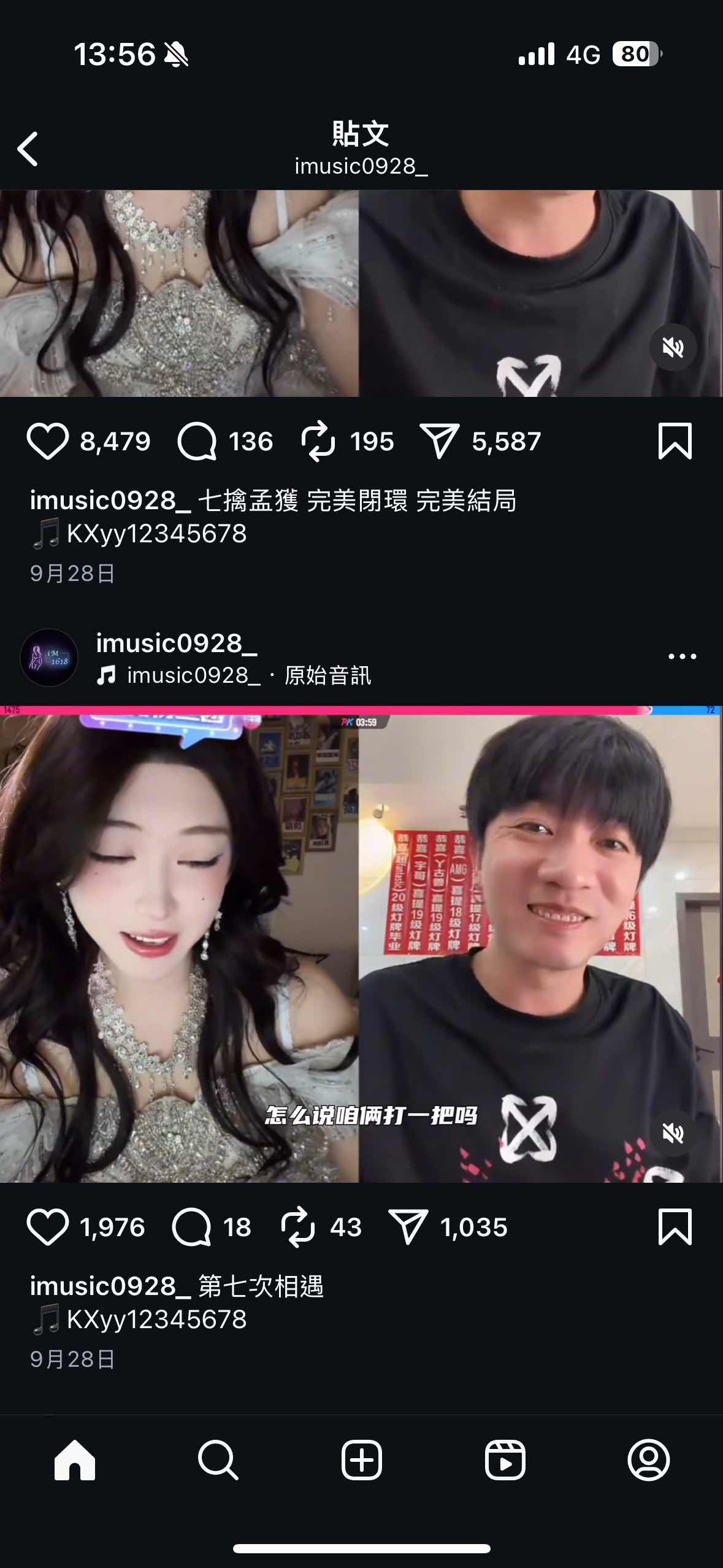Open comments on the first post
The image size is (723, 1568).
(x=202, y=440)
